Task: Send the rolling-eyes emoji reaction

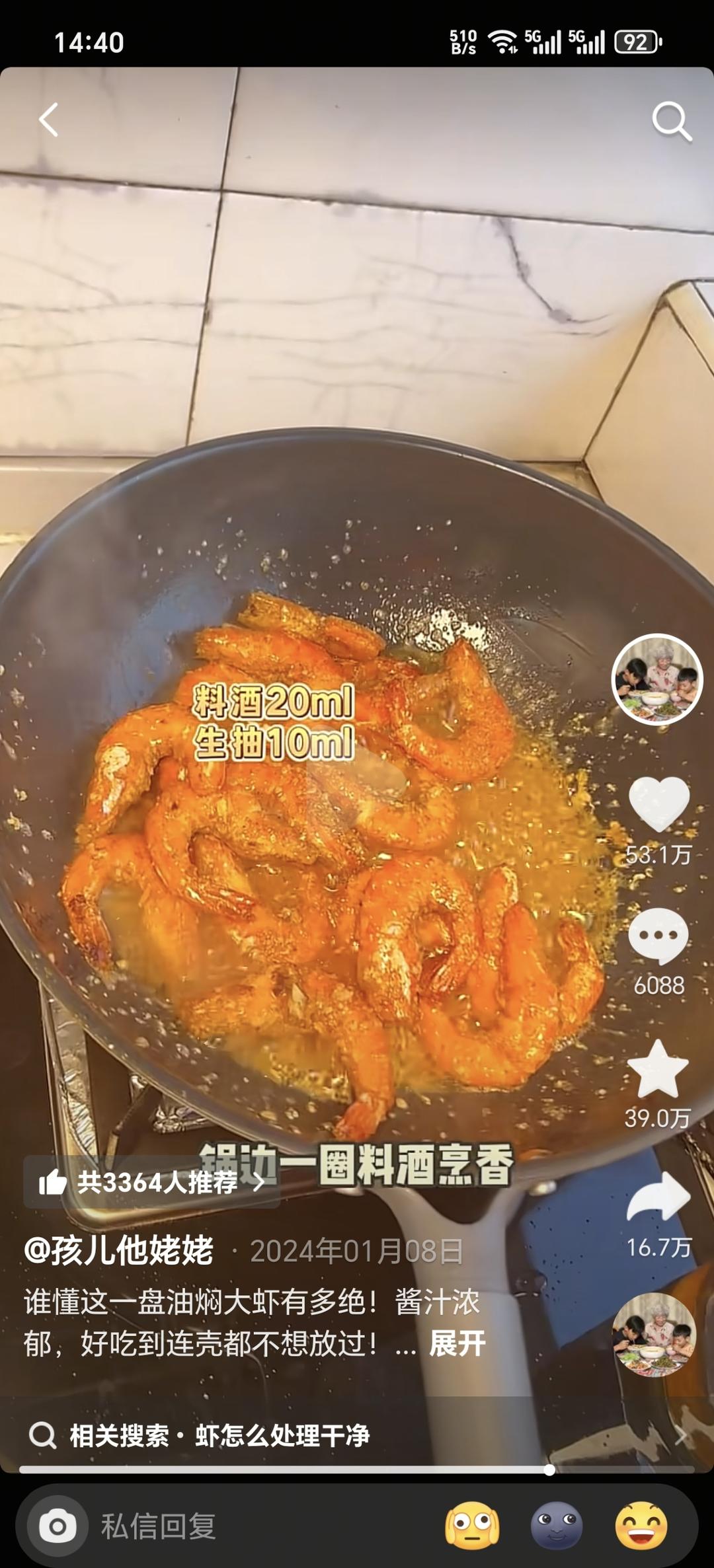Action: 472,1526
